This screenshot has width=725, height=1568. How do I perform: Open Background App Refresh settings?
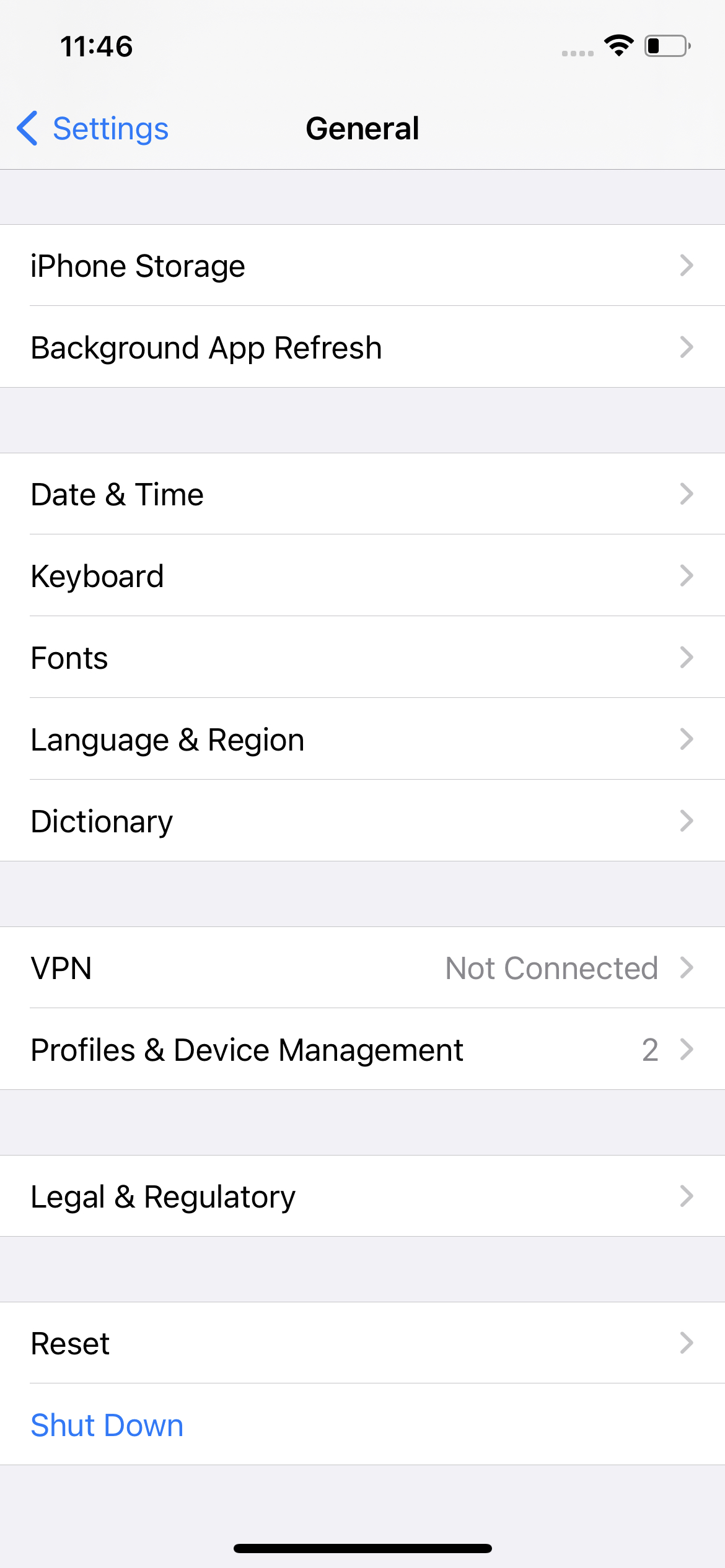[x=362, y=347]
